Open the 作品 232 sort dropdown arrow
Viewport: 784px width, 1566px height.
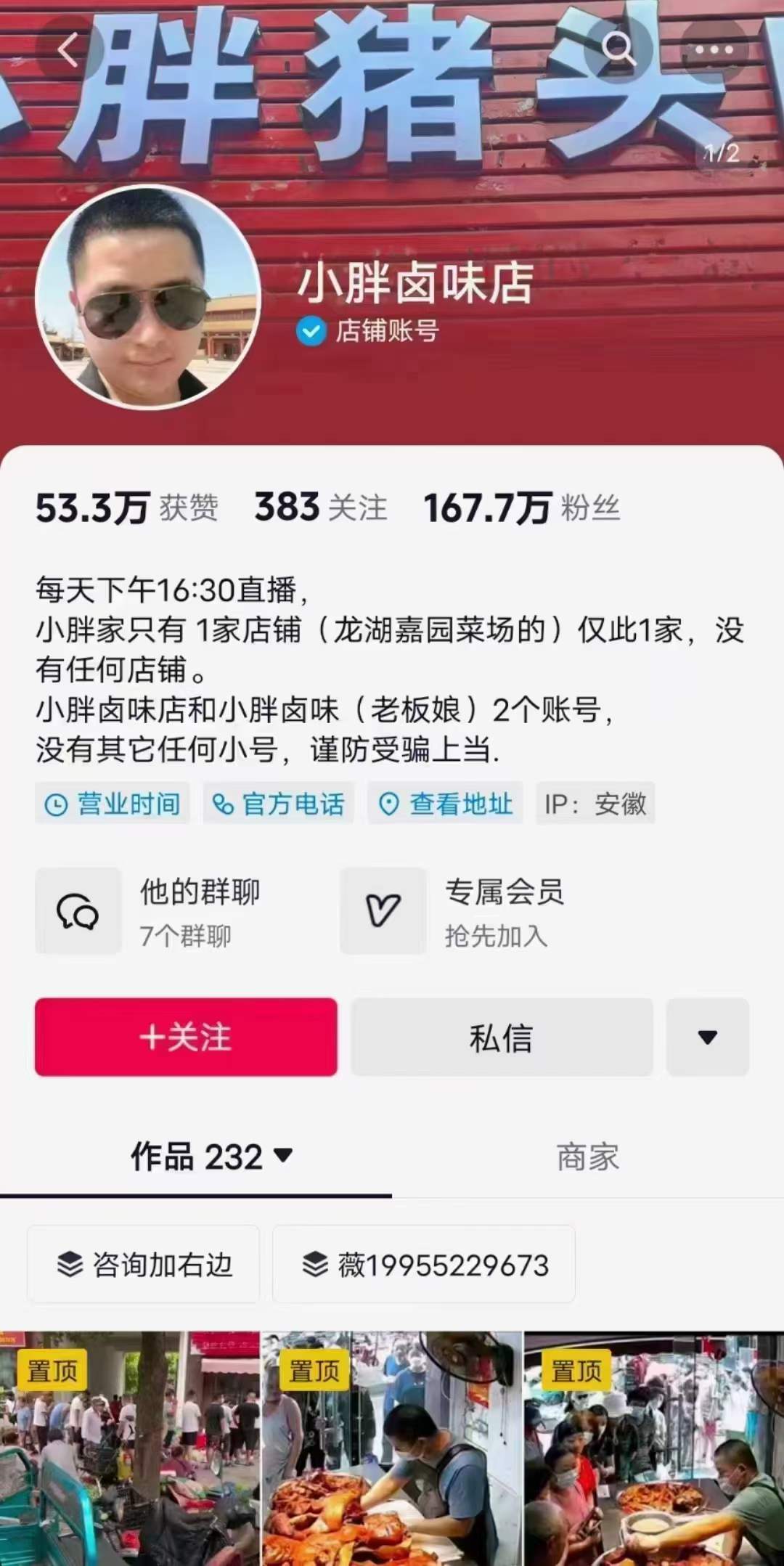click(x=282, y=1157)
